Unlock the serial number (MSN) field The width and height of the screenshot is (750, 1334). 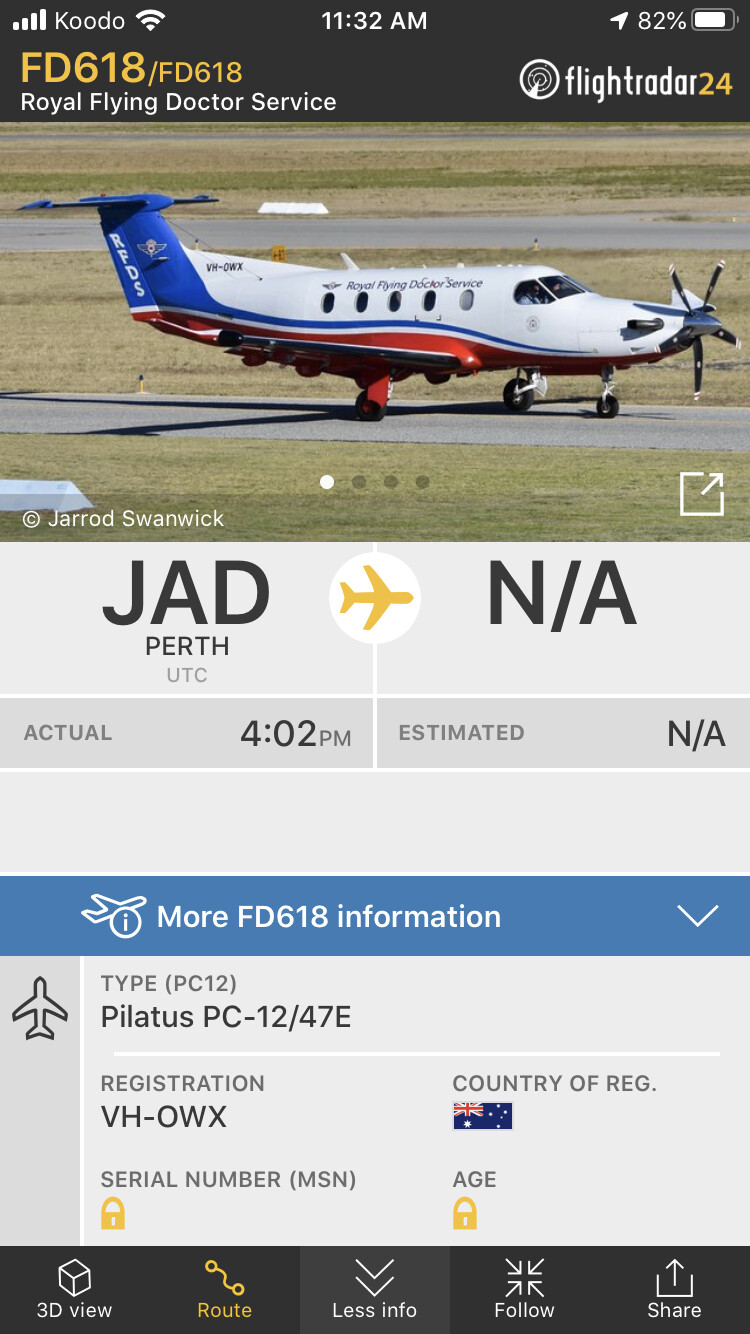pos(113,1214)
